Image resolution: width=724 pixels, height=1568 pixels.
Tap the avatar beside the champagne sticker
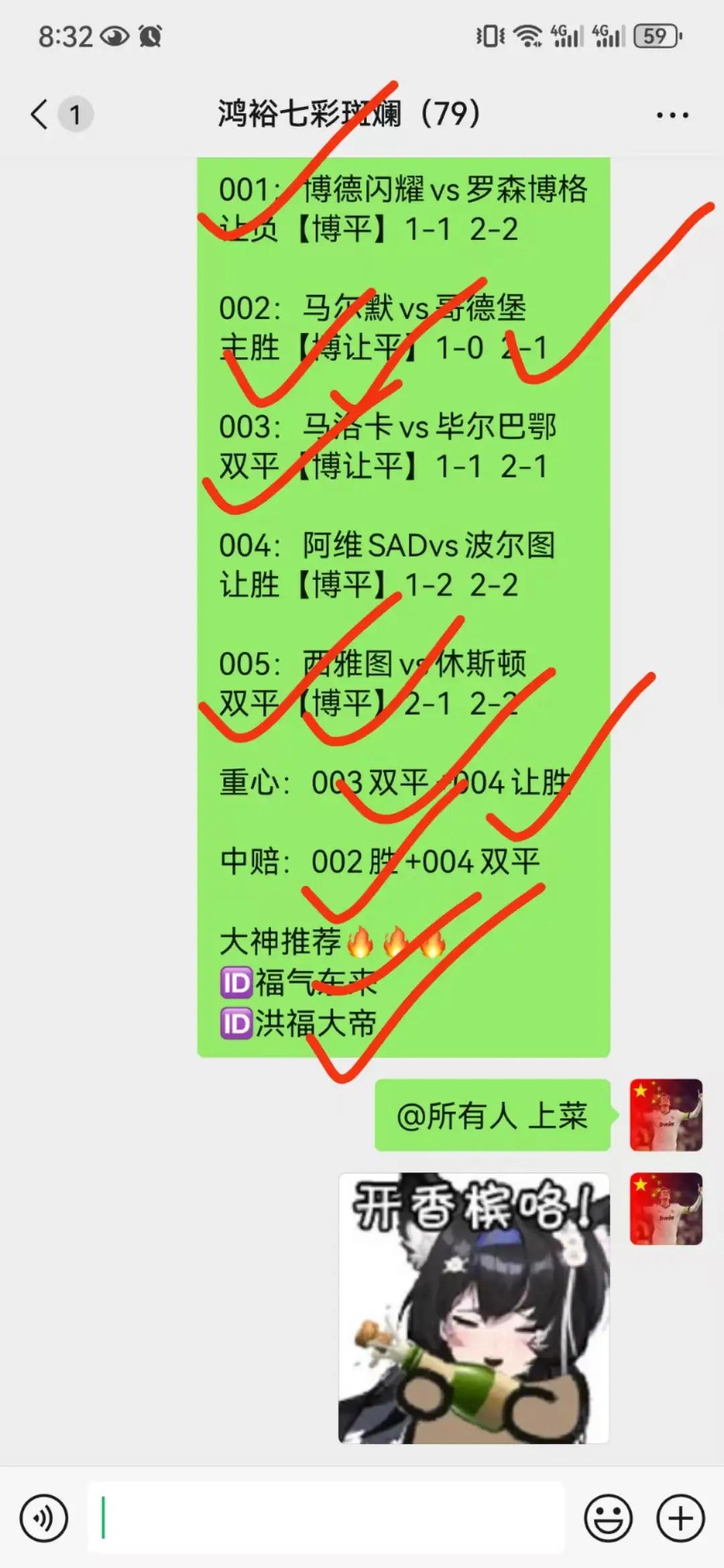pyautogui.click(x=666, y=1209)
